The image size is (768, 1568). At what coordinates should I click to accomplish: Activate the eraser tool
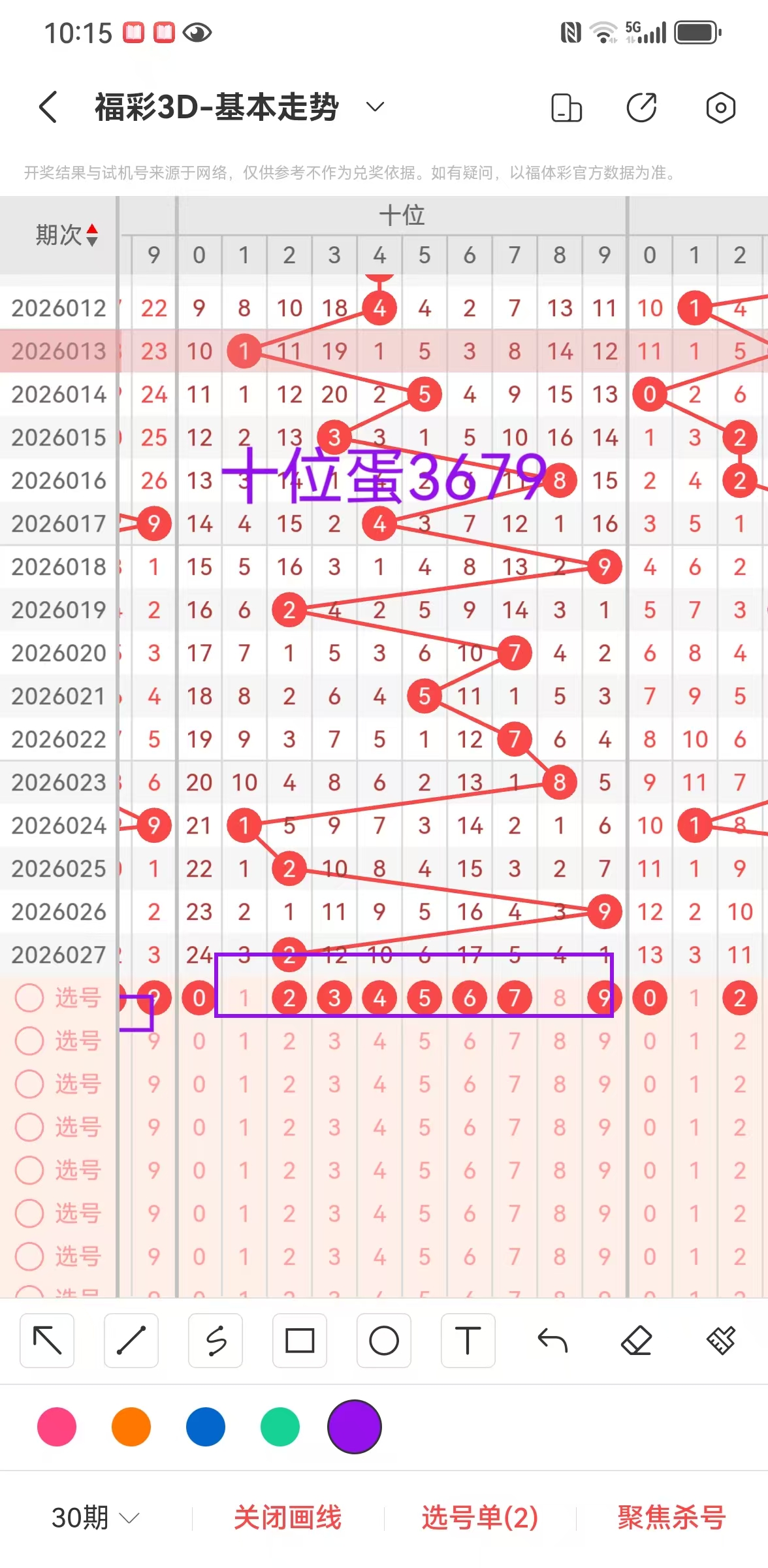coord(637,1341)
